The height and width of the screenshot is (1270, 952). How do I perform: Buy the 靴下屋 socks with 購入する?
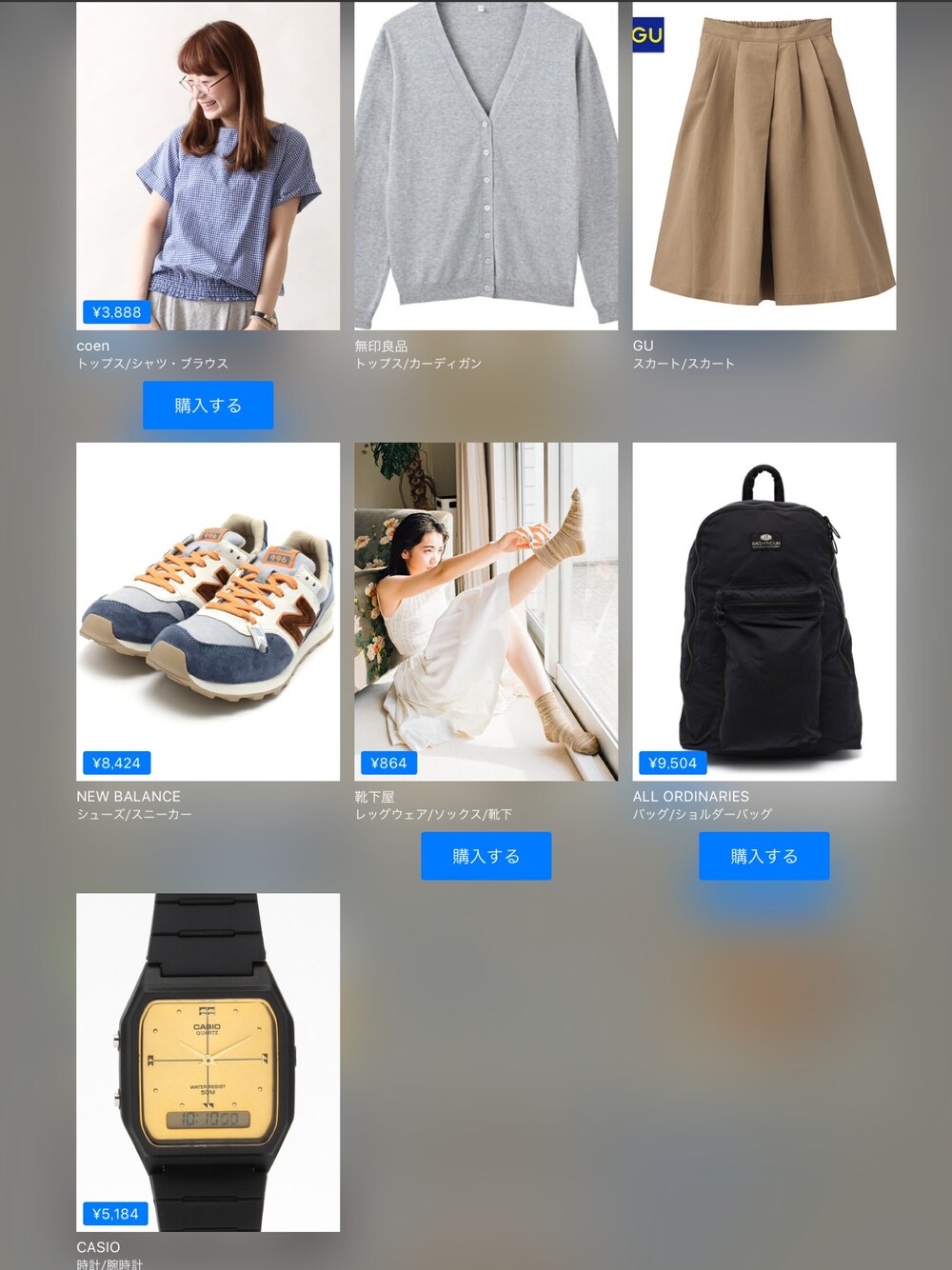pos(486,856)
